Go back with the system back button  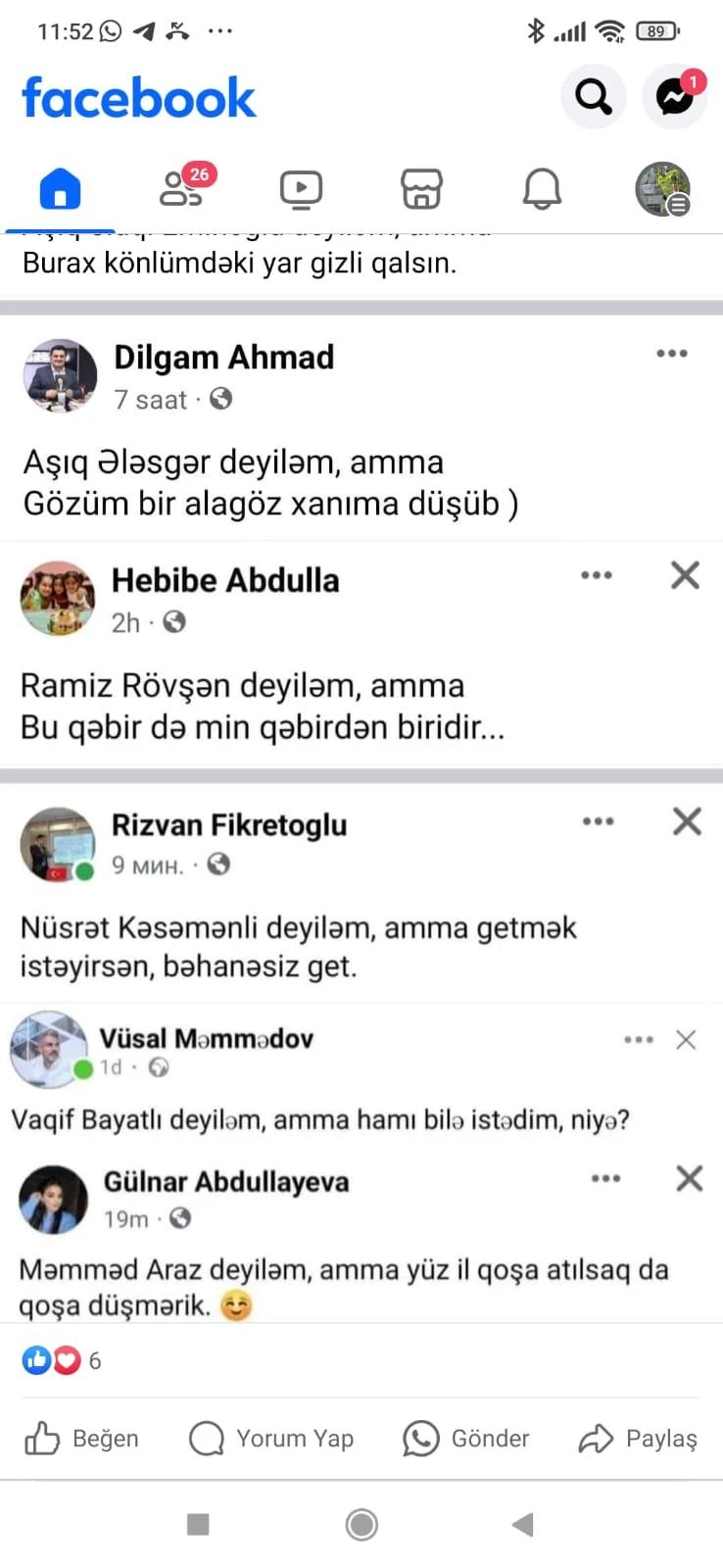coord(523,1524)
